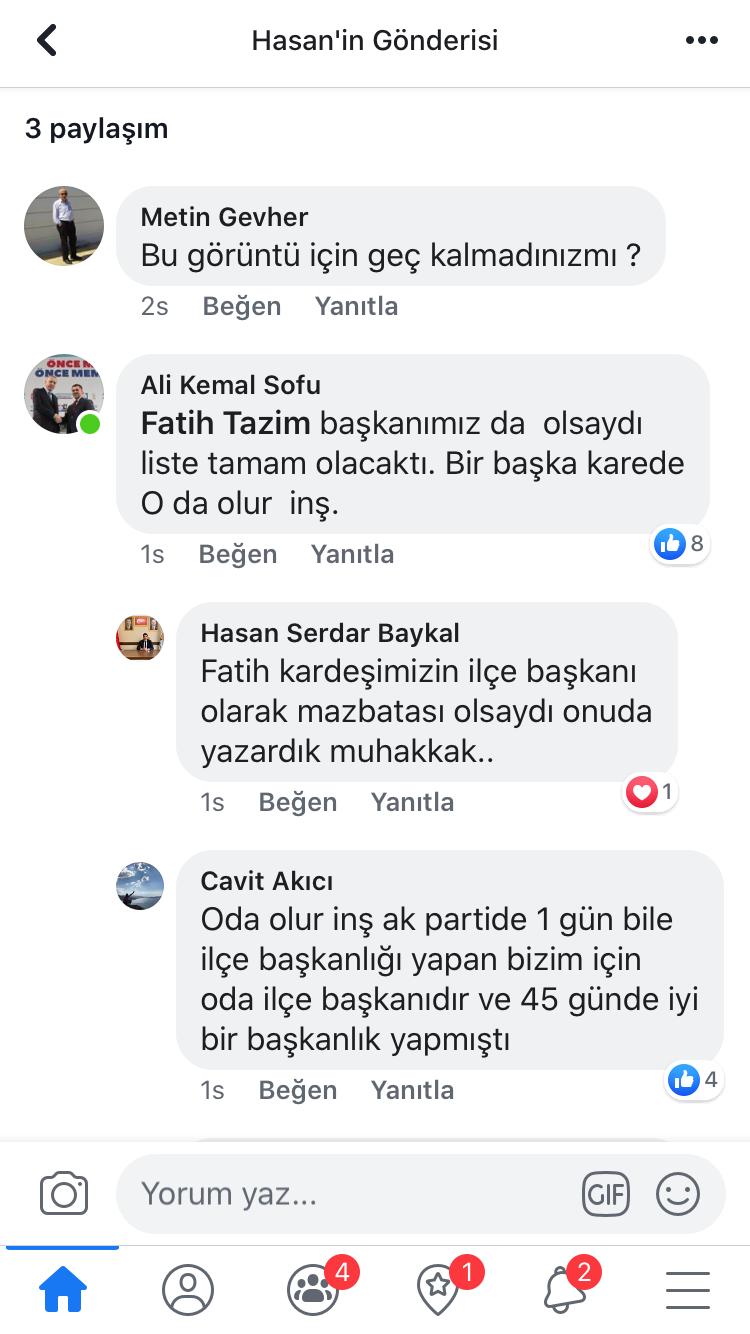Reply to Hasan Serdar Baykal's comment

coord(412,802)
